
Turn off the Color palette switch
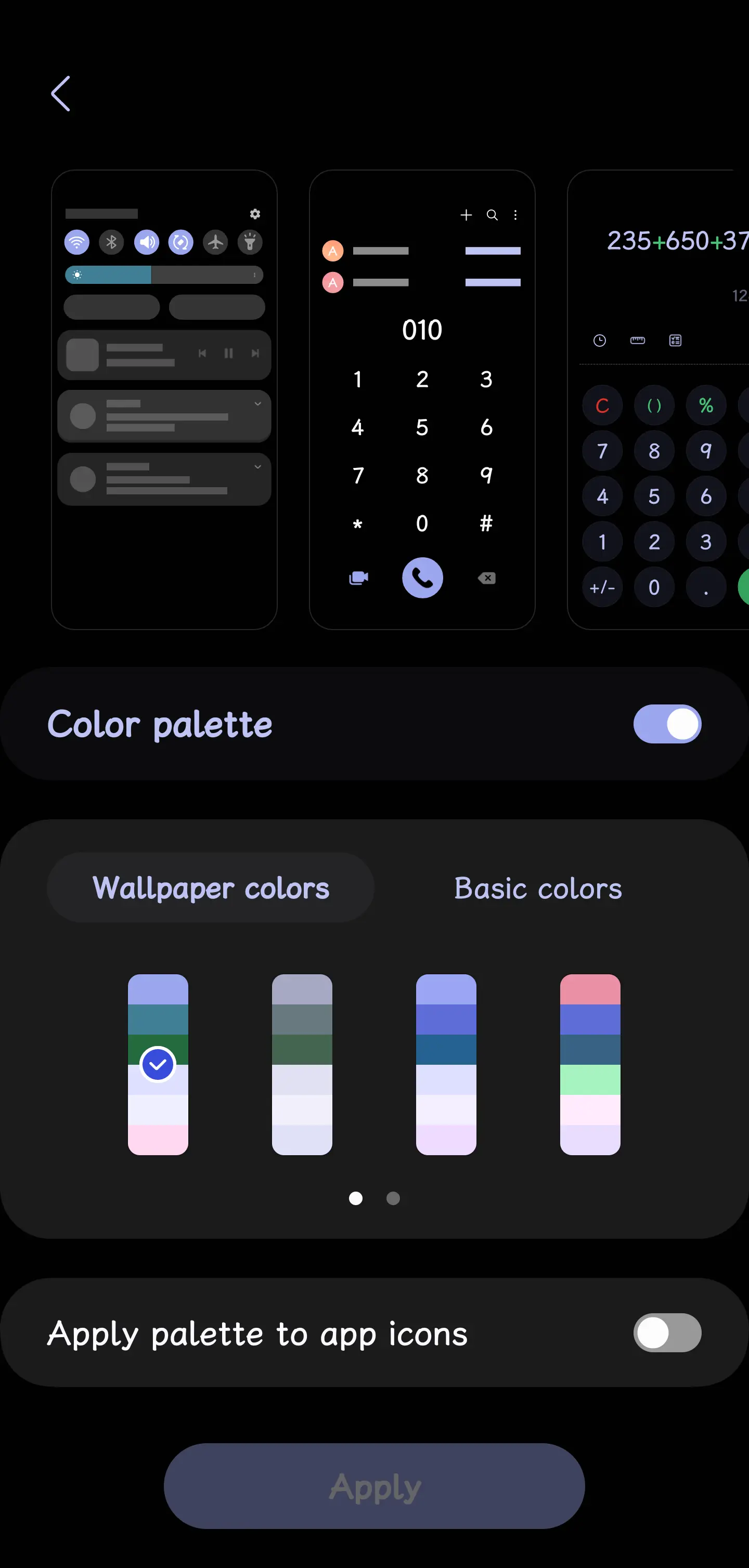tap(667, 724)
